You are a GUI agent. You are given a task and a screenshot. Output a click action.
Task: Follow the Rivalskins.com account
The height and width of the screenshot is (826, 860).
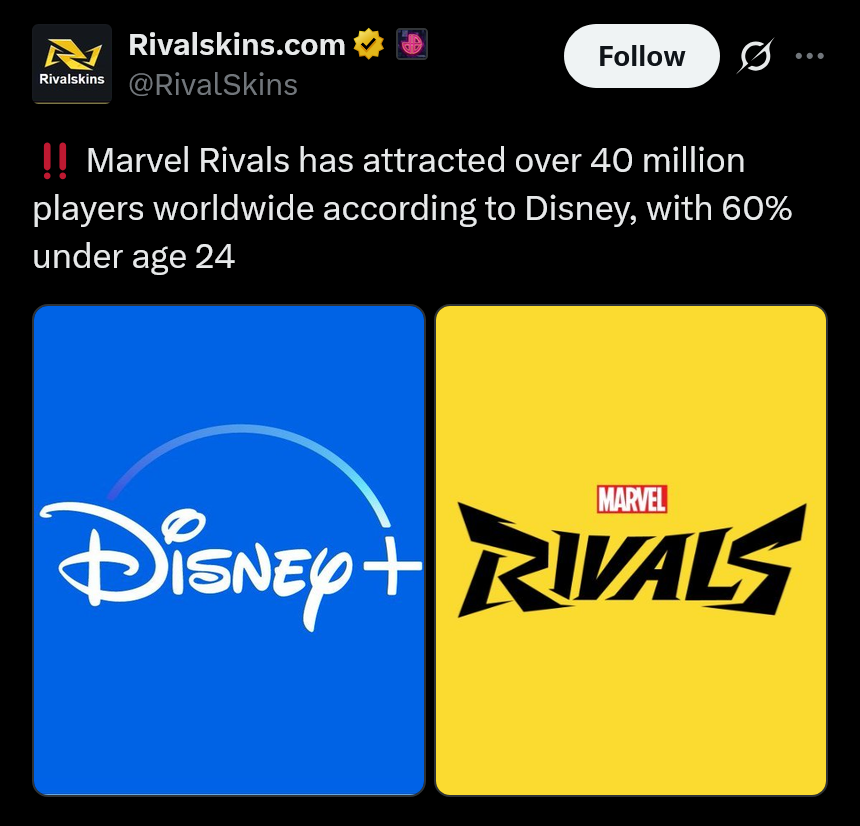click(x=641, y=56)
